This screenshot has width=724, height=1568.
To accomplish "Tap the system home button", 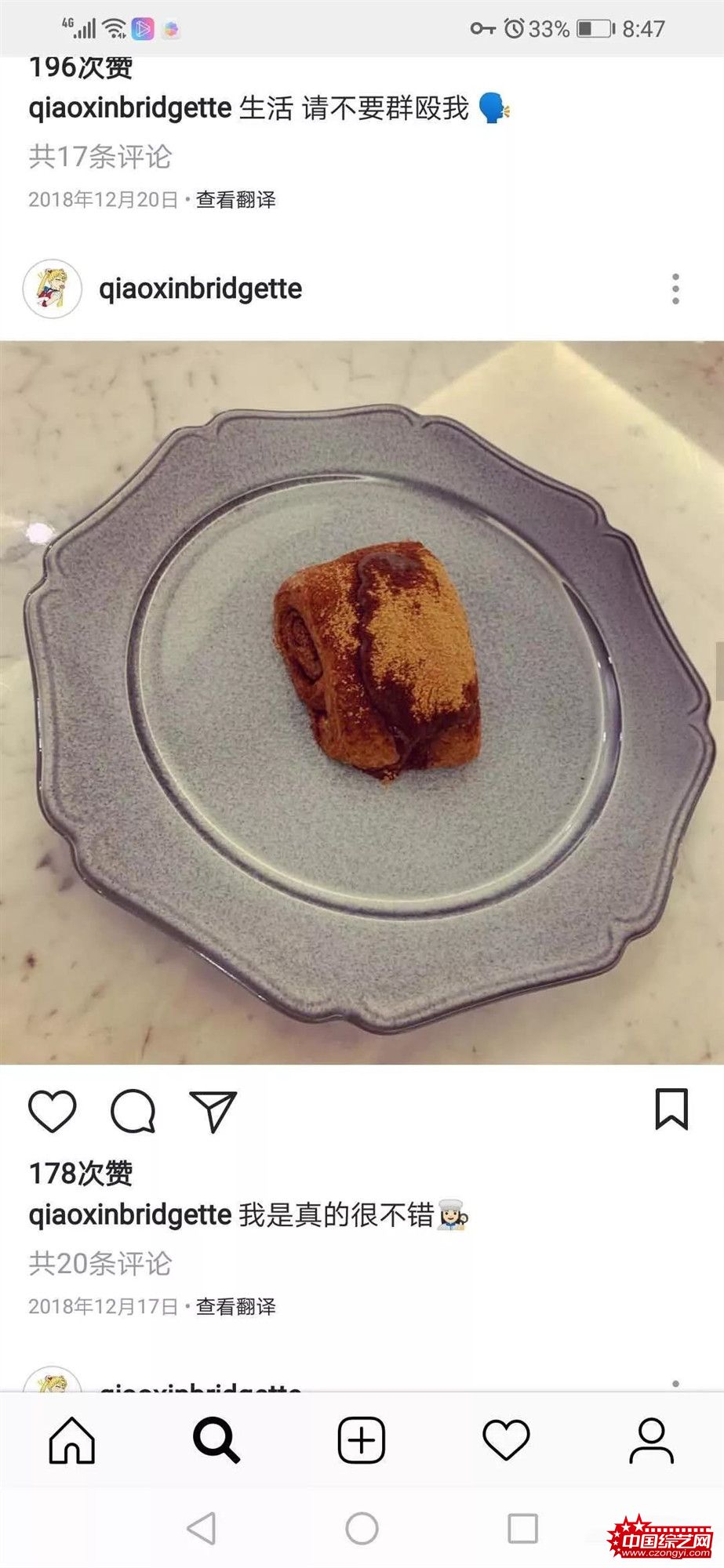I will pos(362,1528).
